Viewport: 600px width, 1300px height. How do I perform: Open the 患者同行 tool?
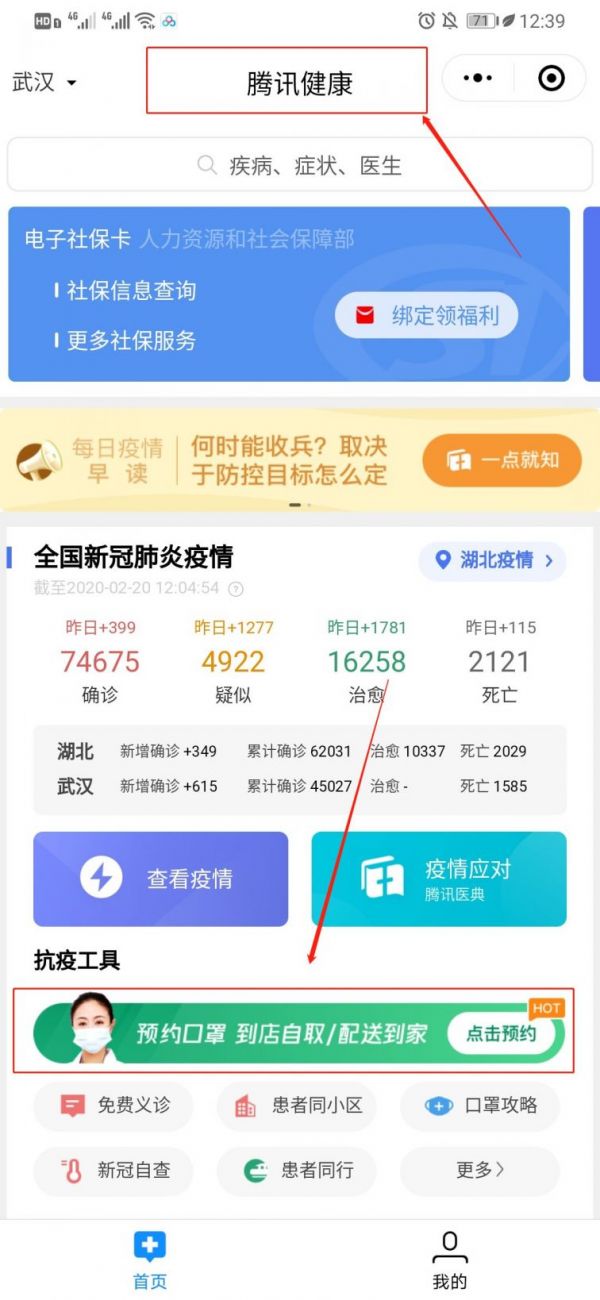(x=296, y=1171)
